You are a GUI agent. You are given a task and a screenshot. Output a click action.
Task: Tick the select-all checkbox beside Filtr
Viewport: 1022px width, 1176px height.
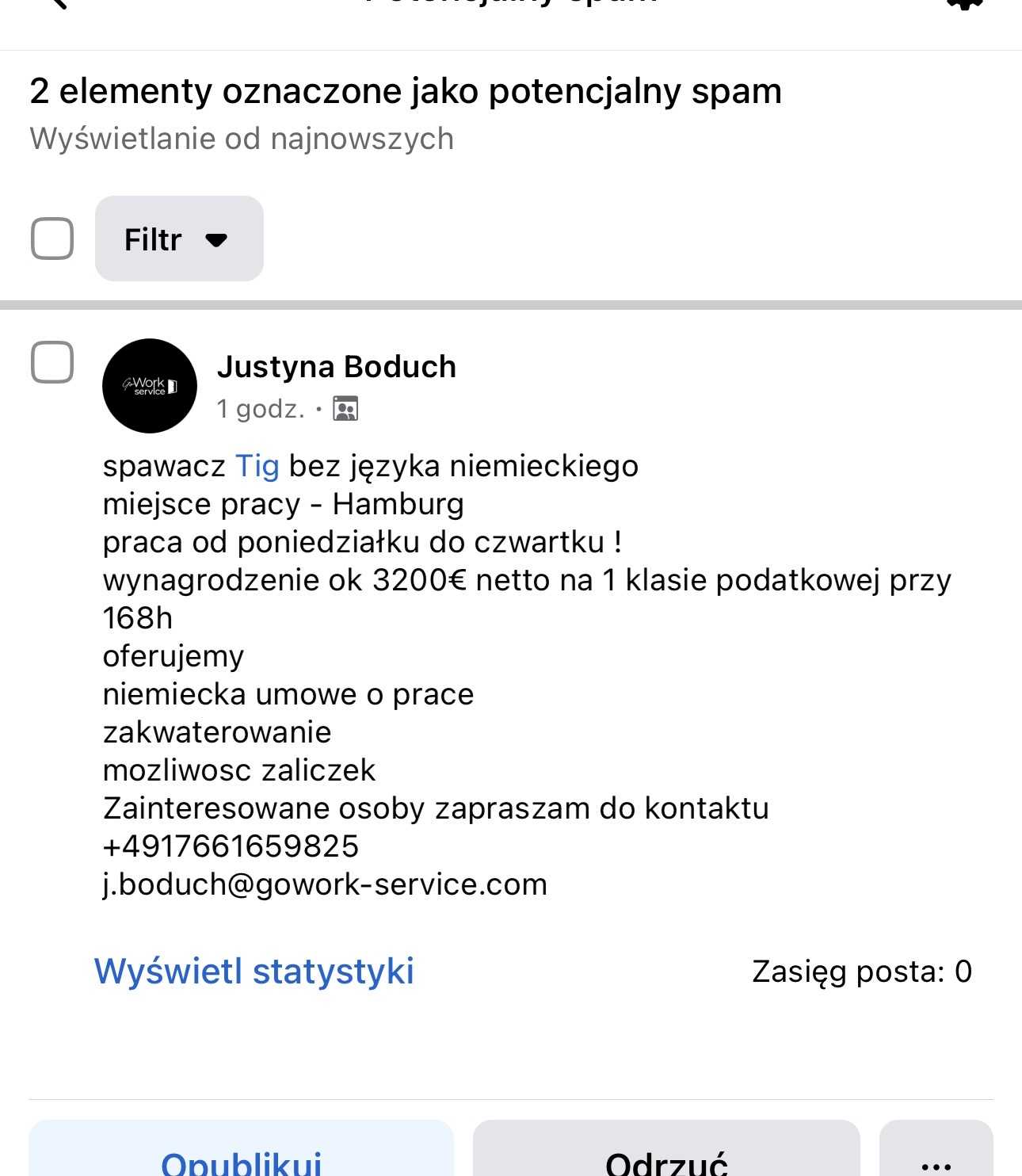point(52,239)
